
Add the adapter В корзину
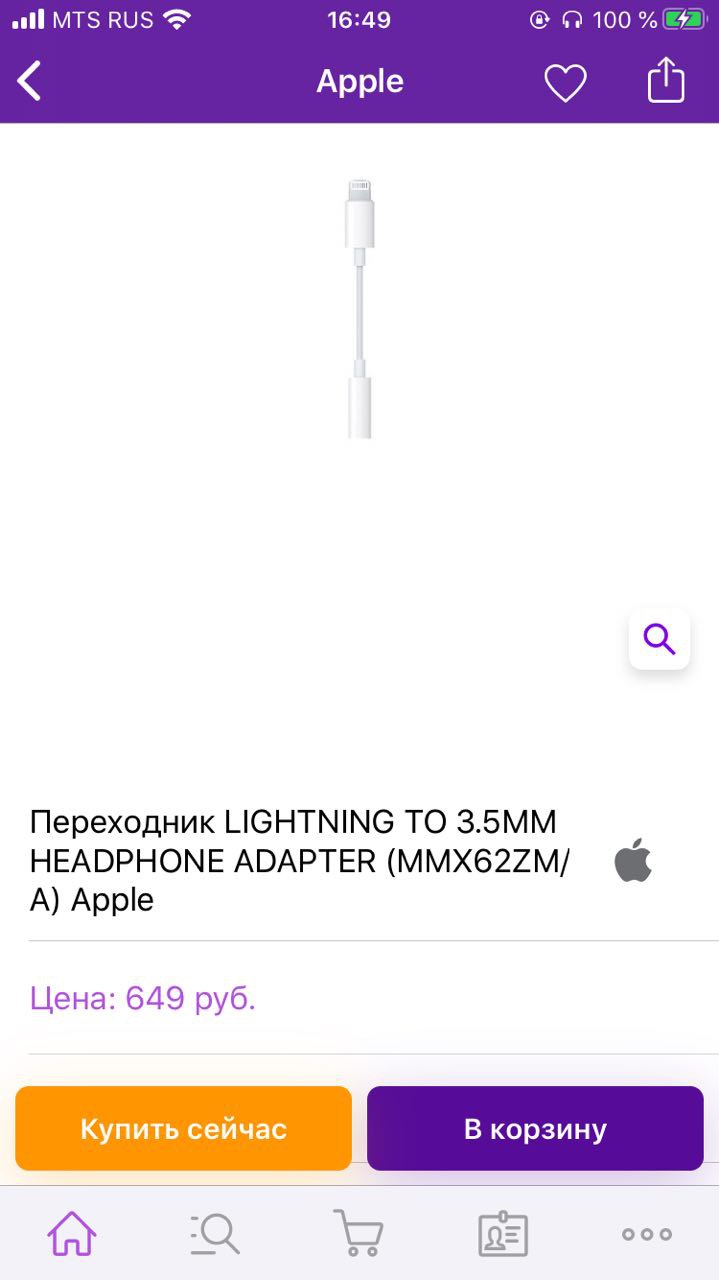click(535, 1129)
